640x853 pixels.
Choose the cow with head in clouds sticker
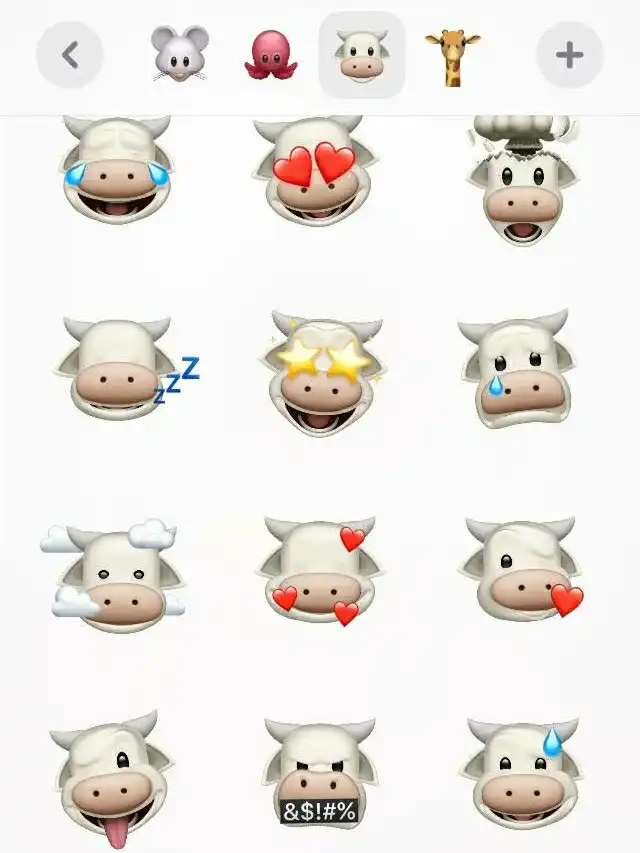(116, 575)
